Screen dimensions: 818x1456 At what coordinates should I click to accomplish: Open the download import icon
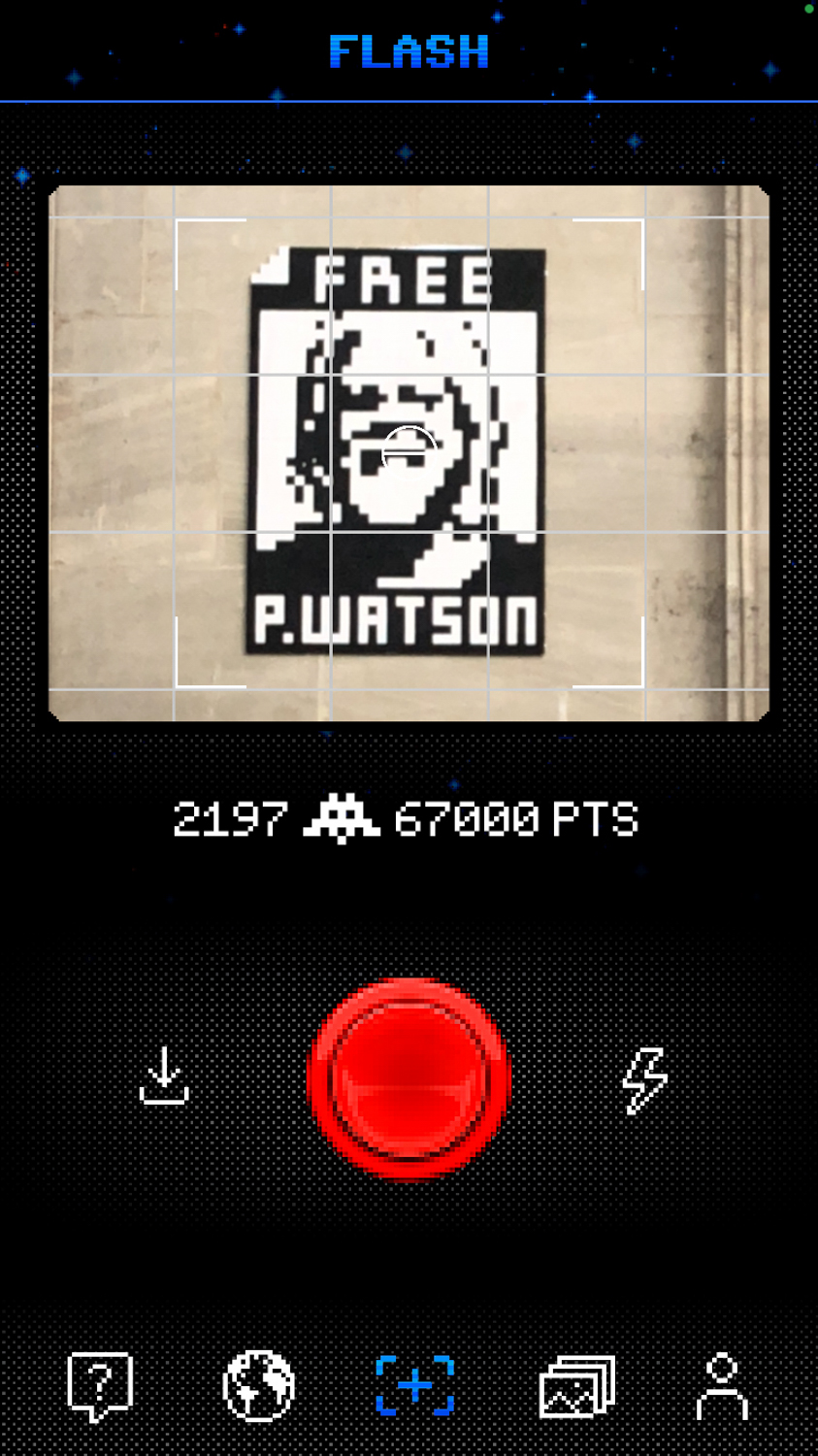pyautogui.click(x=164, y=1075)
